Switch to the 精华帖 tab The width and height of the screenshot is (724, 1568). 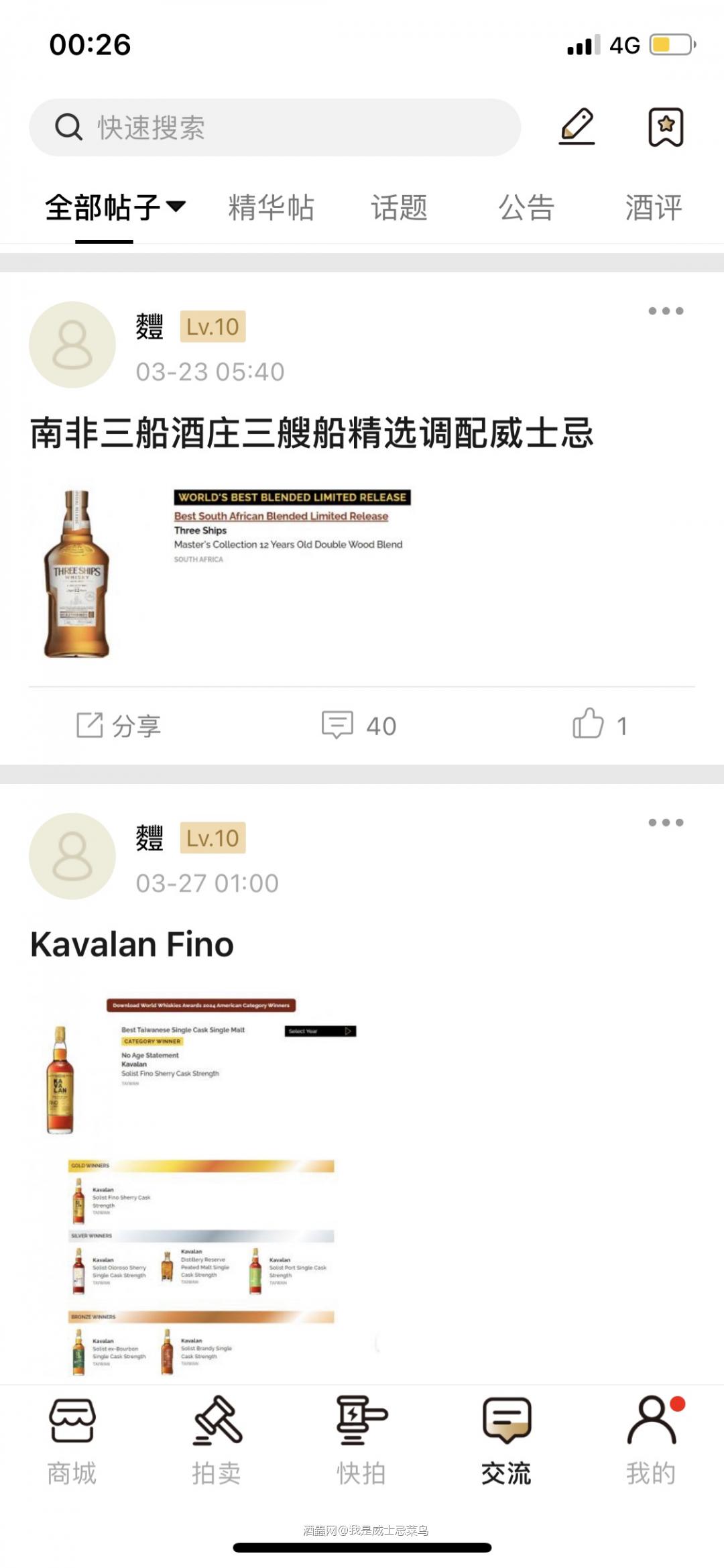pyautogui.click(x=271, y=208)
